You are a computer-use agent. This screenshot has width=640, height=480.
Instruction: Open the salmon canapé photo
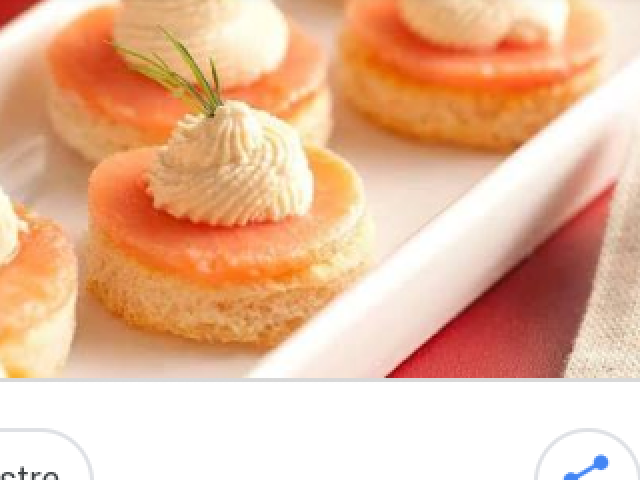[x=320, y=188]
